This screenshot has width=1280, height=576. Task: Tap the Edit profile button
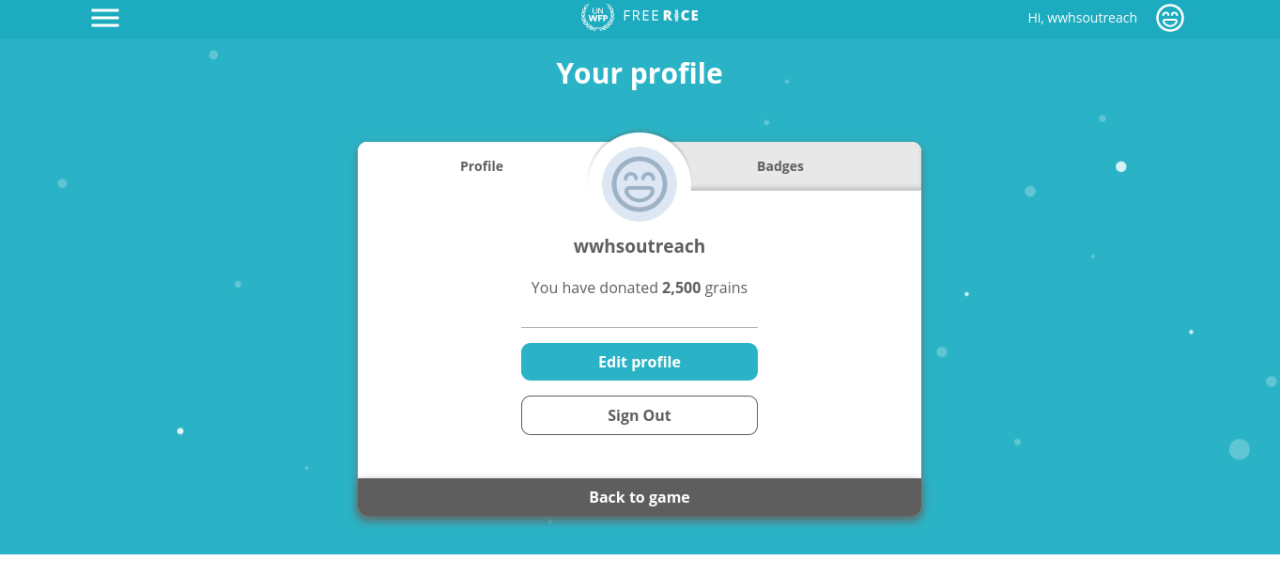click(639, 362)
